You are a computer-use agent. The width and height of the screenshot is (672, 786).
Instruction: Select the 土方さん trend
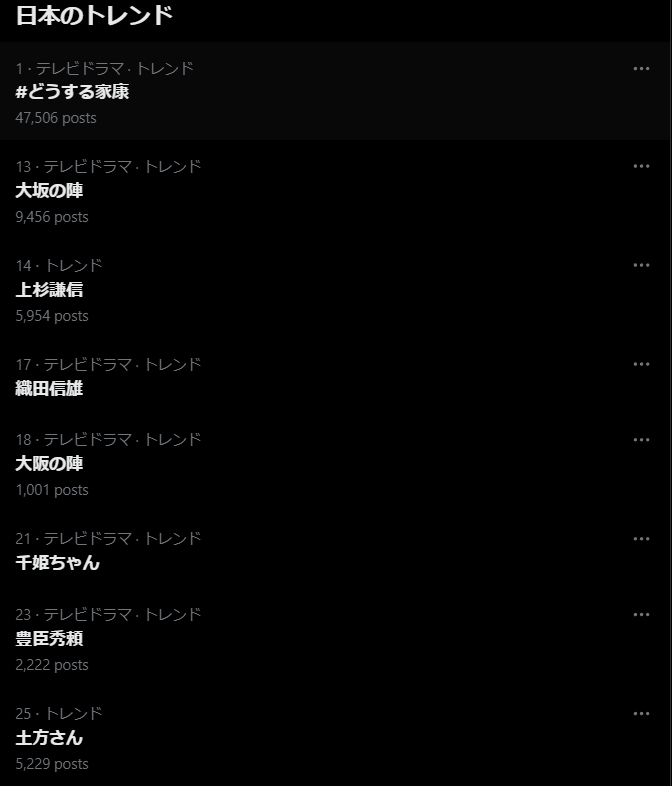pos(49,738)
